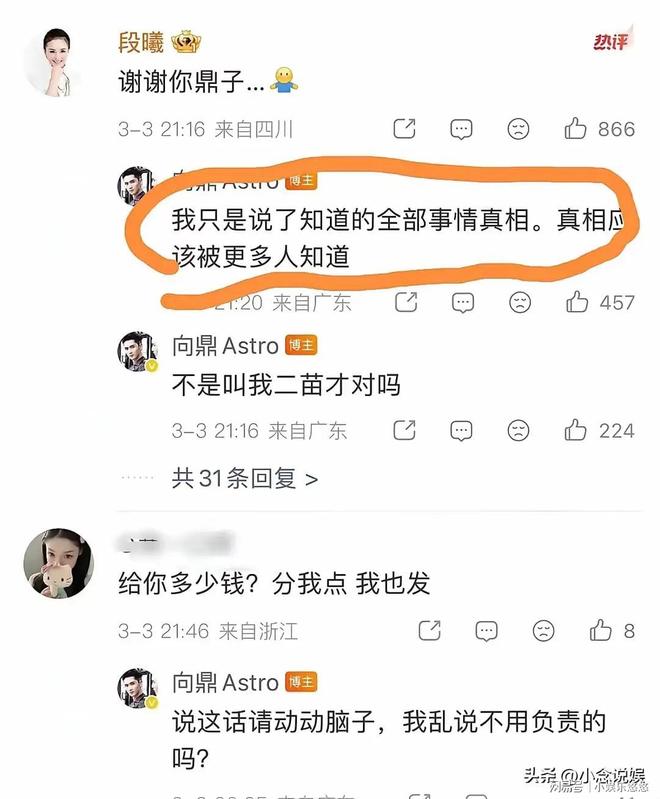Comment on the reply '我只是说了知道的全部事情真相'

coord(461,301)
